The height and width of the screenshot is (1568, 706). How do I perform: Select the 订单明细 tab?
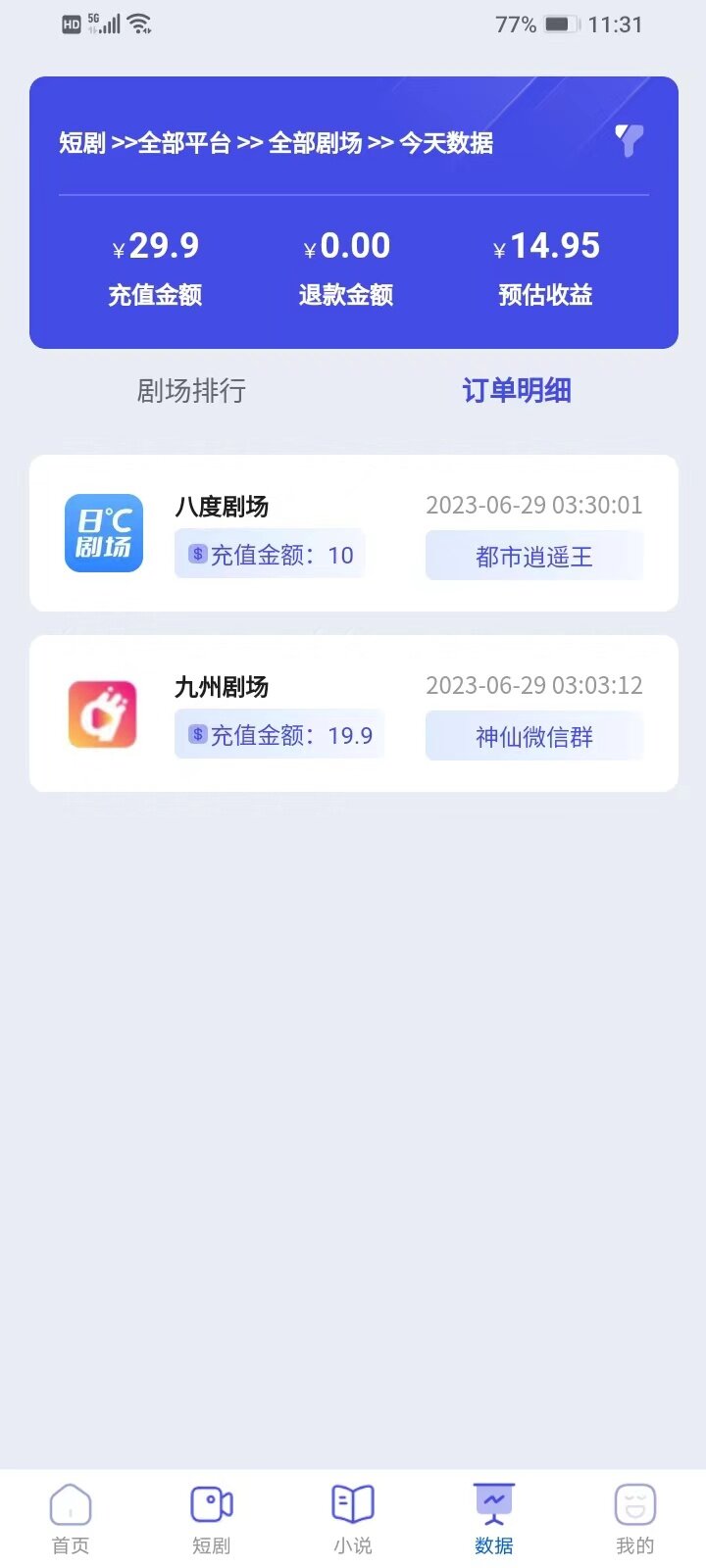(517, 391)
